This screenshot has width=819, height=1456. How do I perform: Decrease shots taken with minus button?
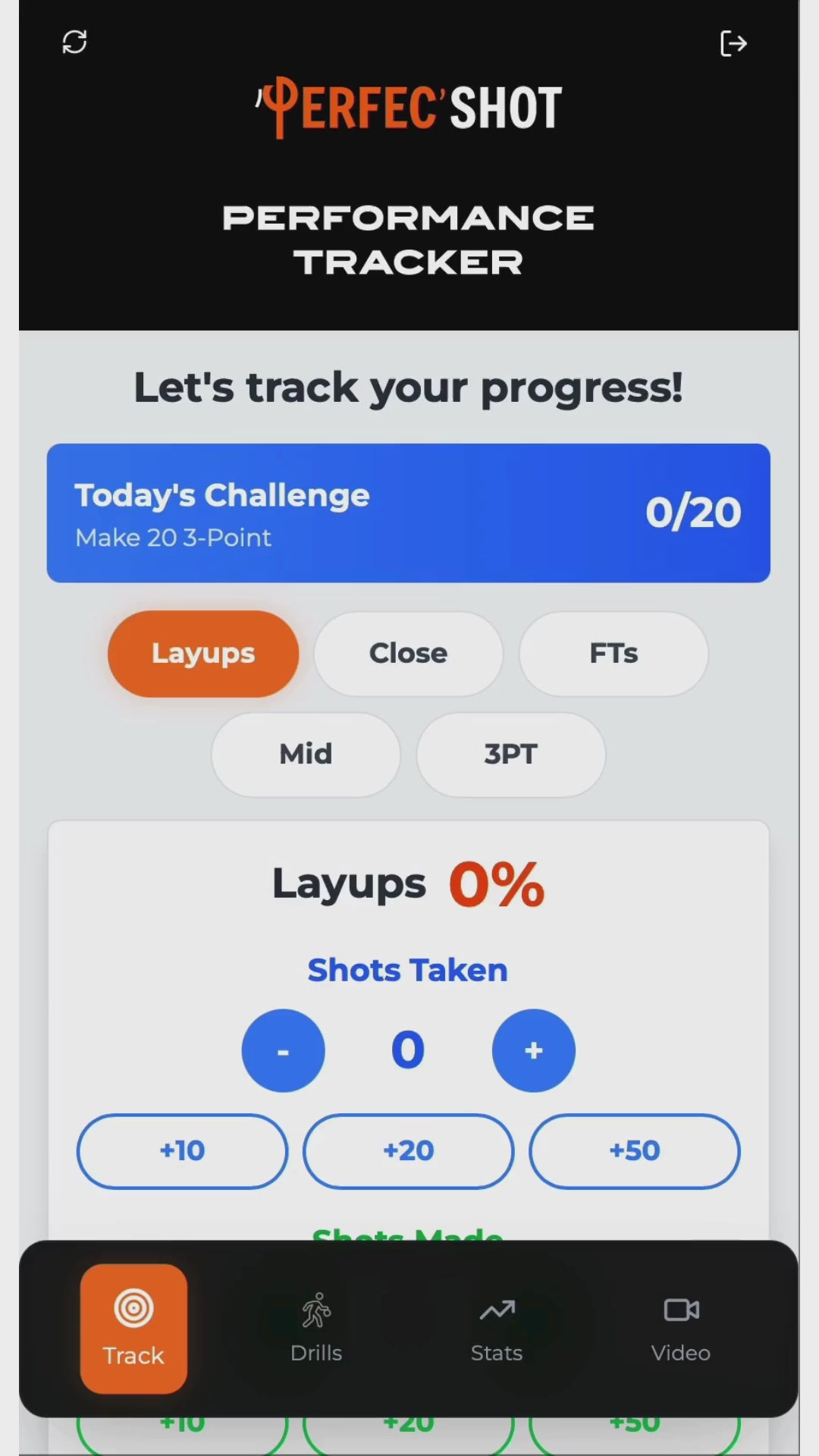pyautogui.click(x=283, y=1050)
